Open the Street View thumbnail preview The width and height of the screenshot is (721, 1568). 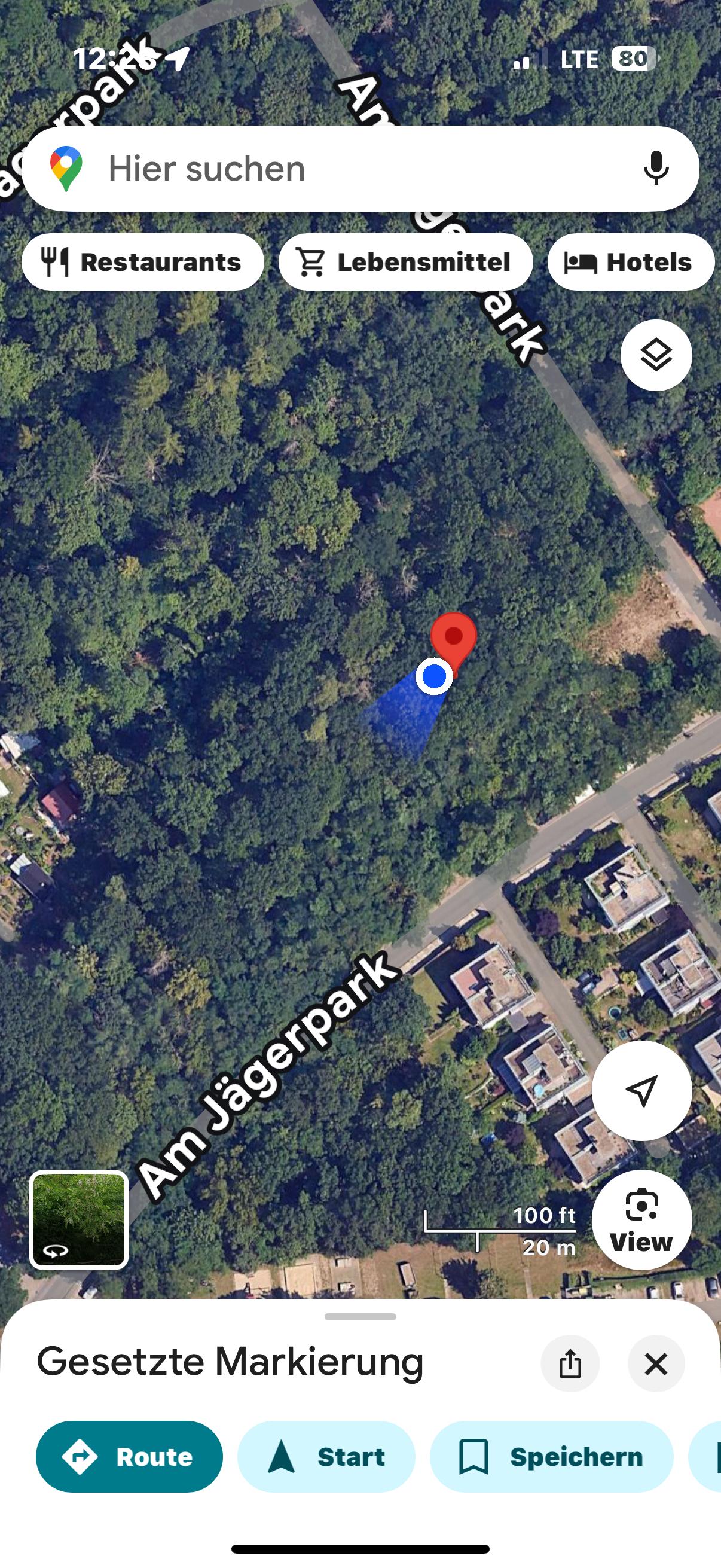(x=78, y=1219)
